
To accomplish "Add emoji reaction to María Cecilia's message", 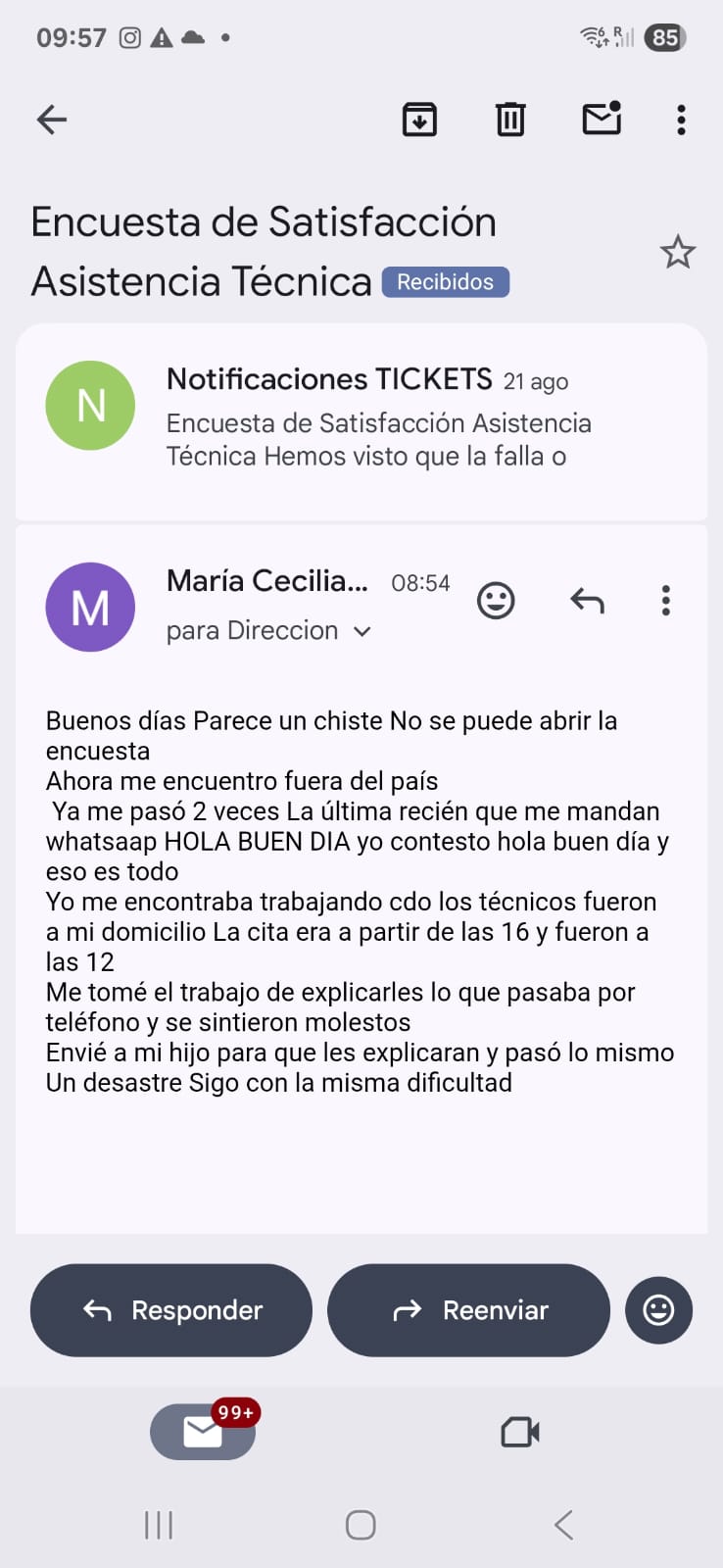I will pos(496,600).
